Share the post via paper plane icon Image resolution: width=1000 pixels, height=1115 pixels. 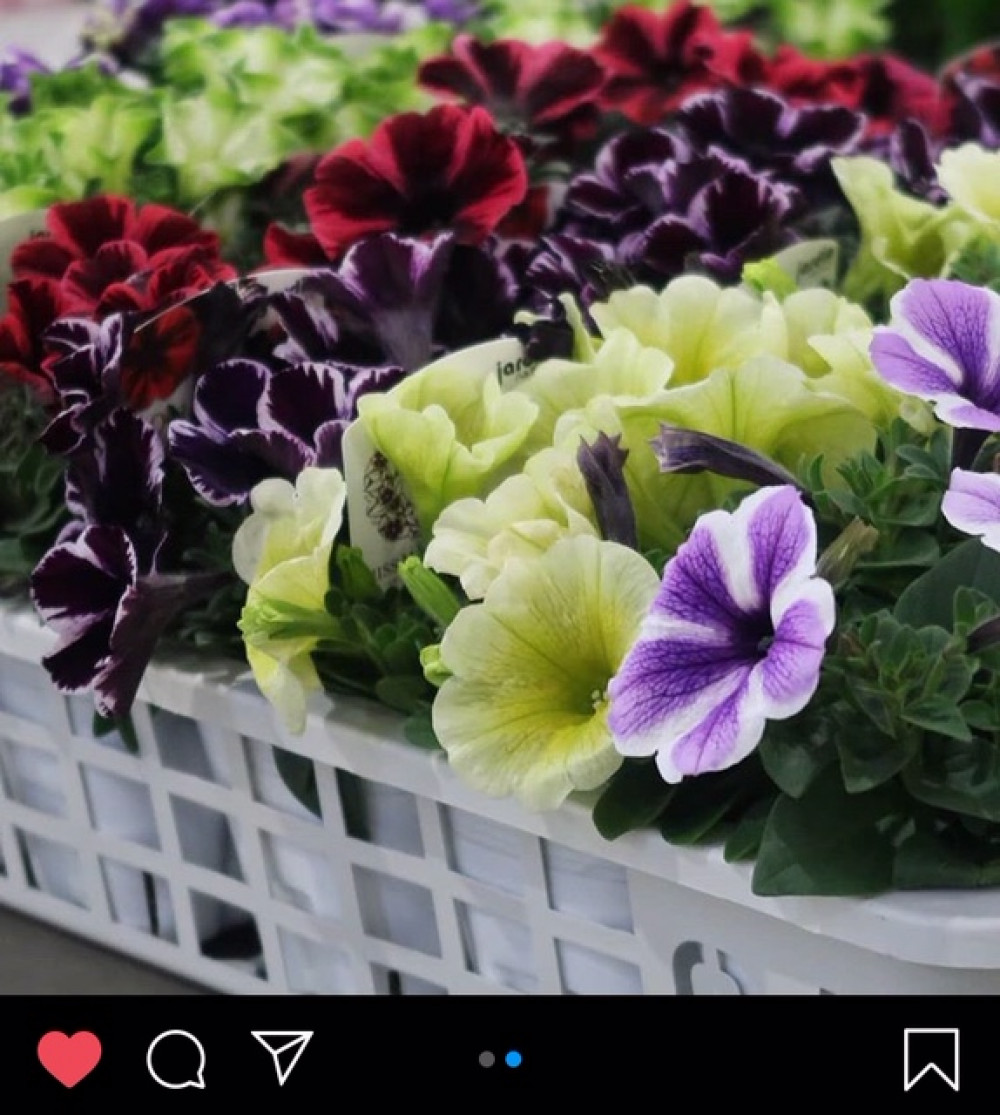click(282, 1056)
